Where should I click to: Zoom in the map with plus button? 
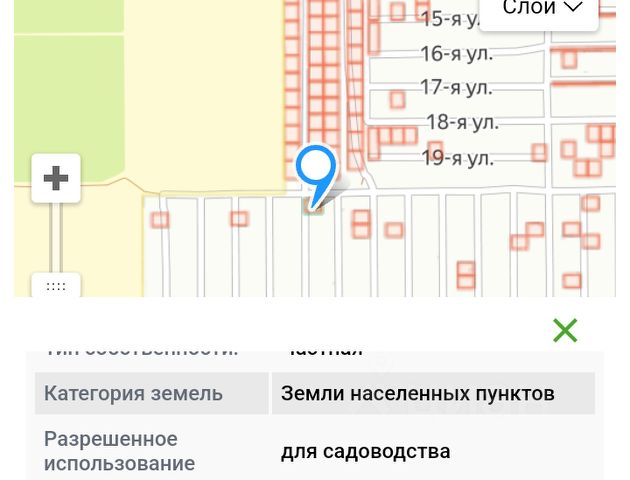[x=56, y=179]
